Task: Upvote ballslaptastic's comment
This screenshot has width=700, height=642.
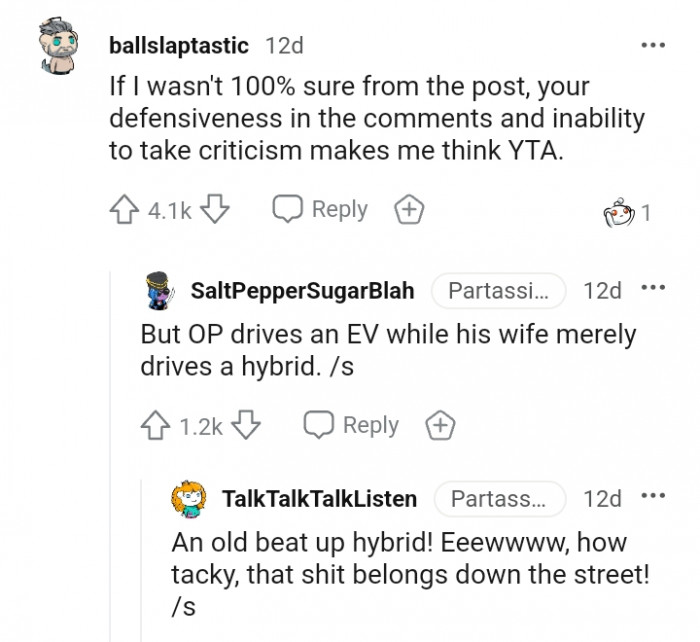Action: [x=123, y=210]
